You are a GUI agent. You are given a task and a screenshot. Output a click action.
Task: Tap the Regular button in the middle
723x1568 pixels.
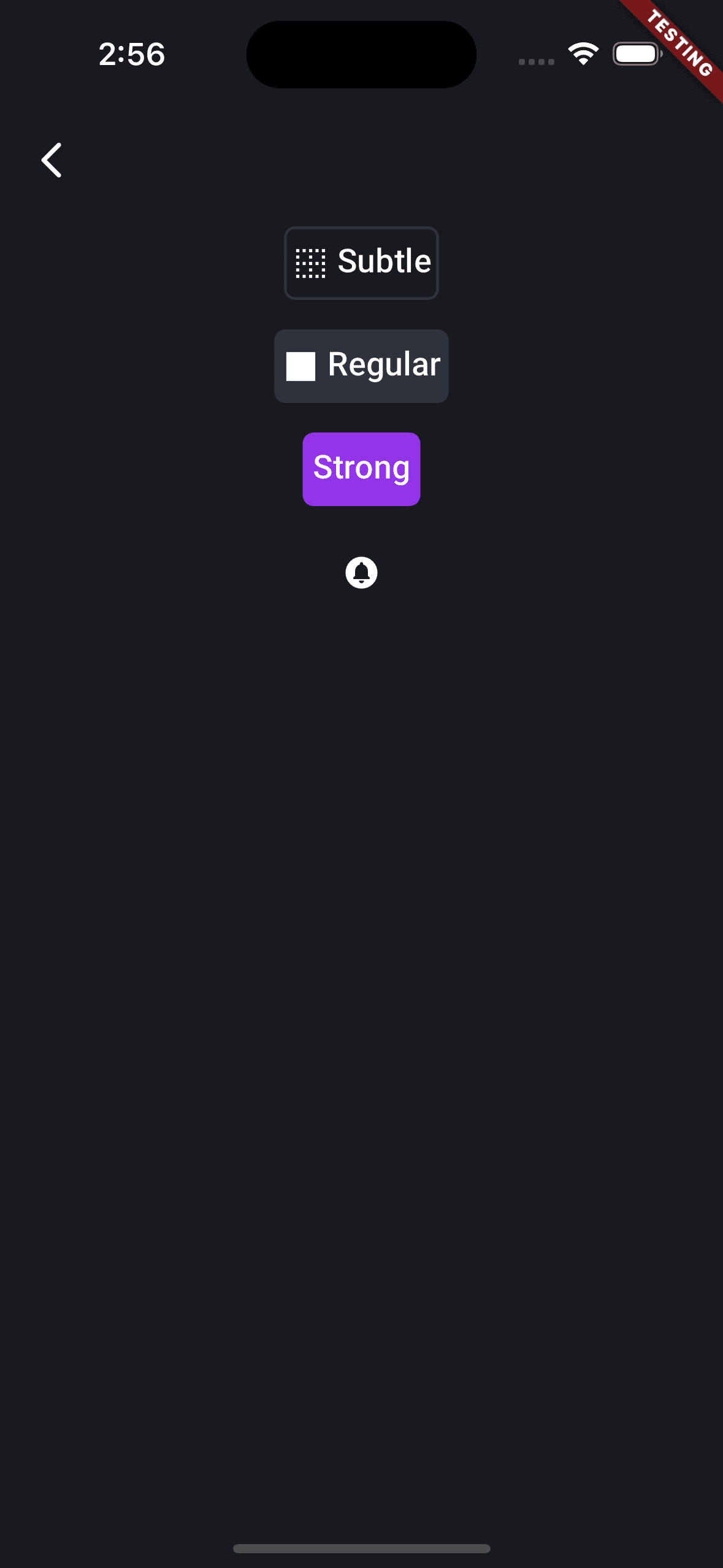[361, 365]
